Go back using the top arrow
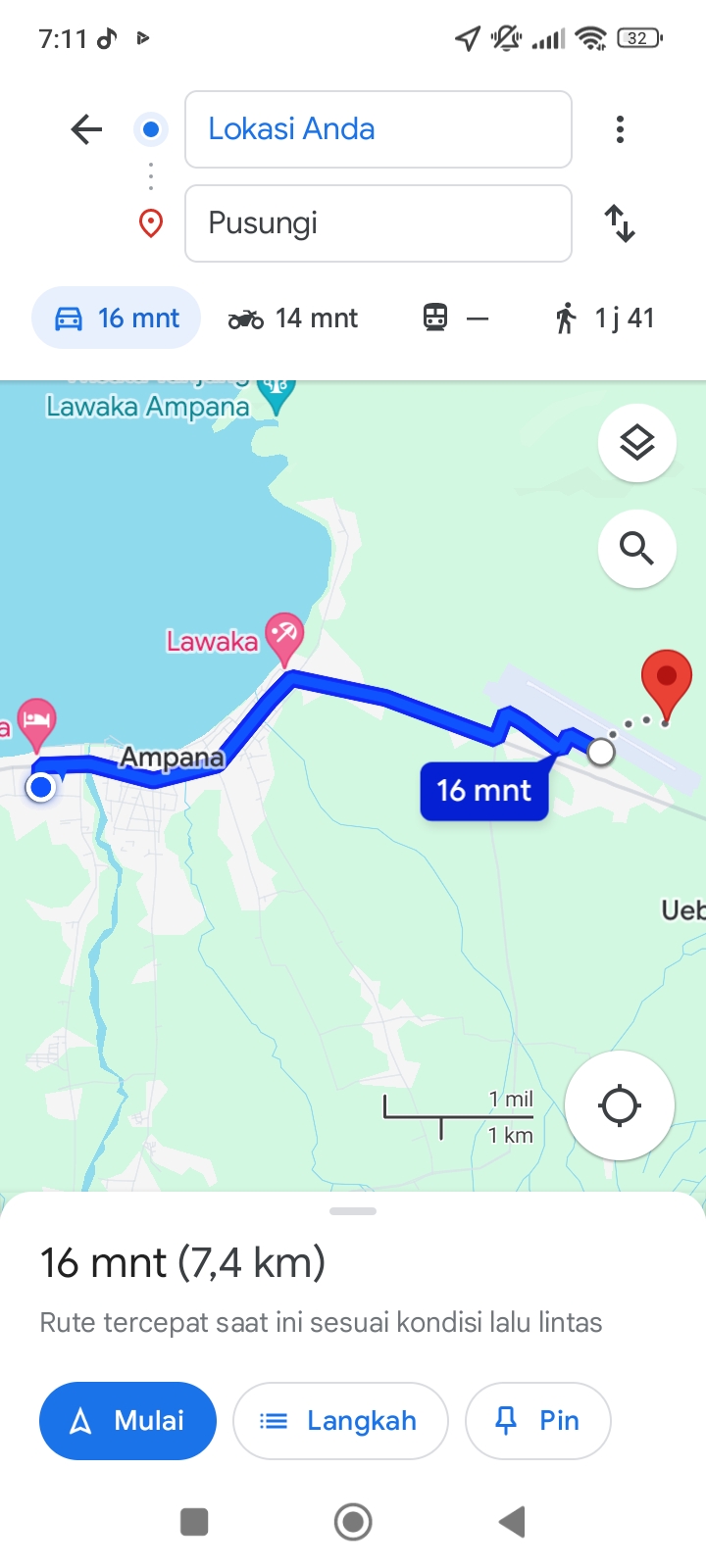 86,129
